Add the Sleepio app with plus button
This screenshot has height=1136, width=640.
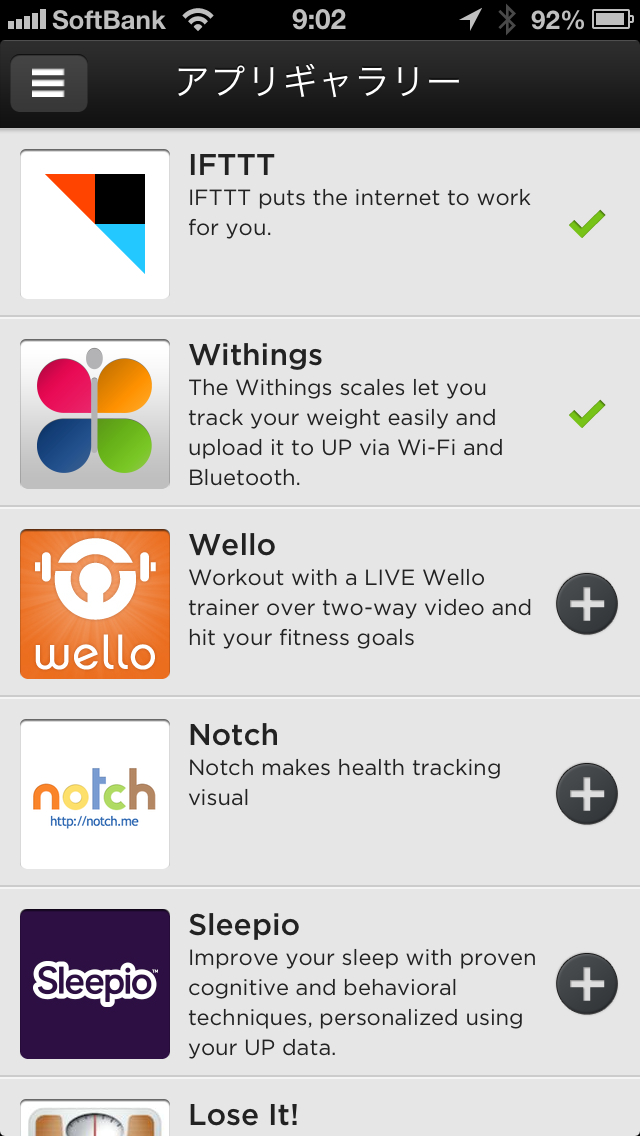(x=586, y=984)
